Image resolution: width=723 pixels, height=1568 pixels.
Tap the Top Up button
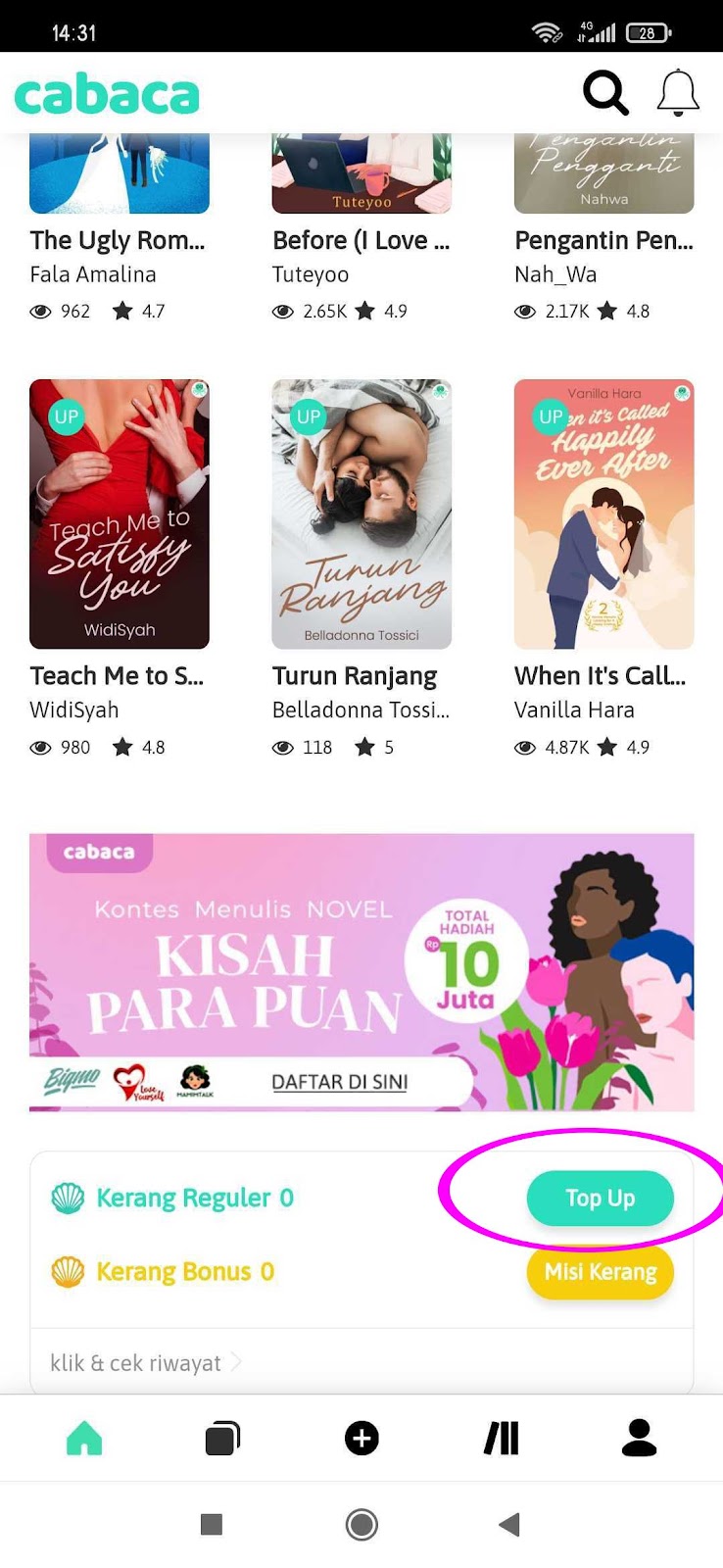[x=600, y=1198]
